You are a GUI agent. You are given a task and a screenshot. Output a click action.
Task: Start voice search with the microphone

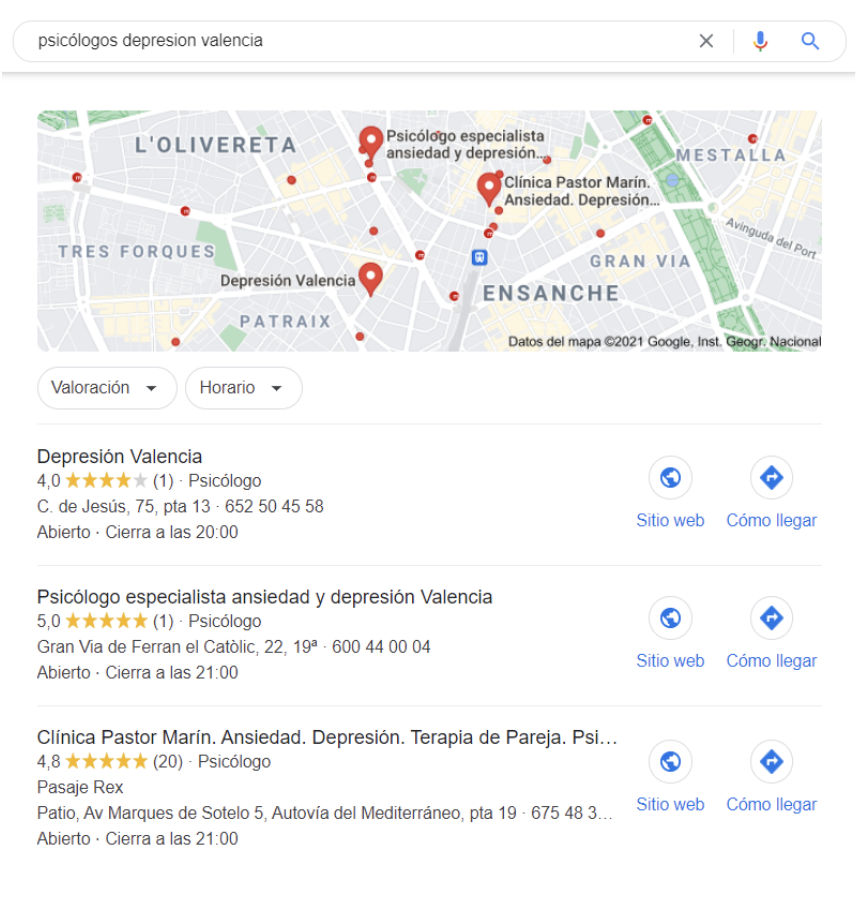(760, 41)
